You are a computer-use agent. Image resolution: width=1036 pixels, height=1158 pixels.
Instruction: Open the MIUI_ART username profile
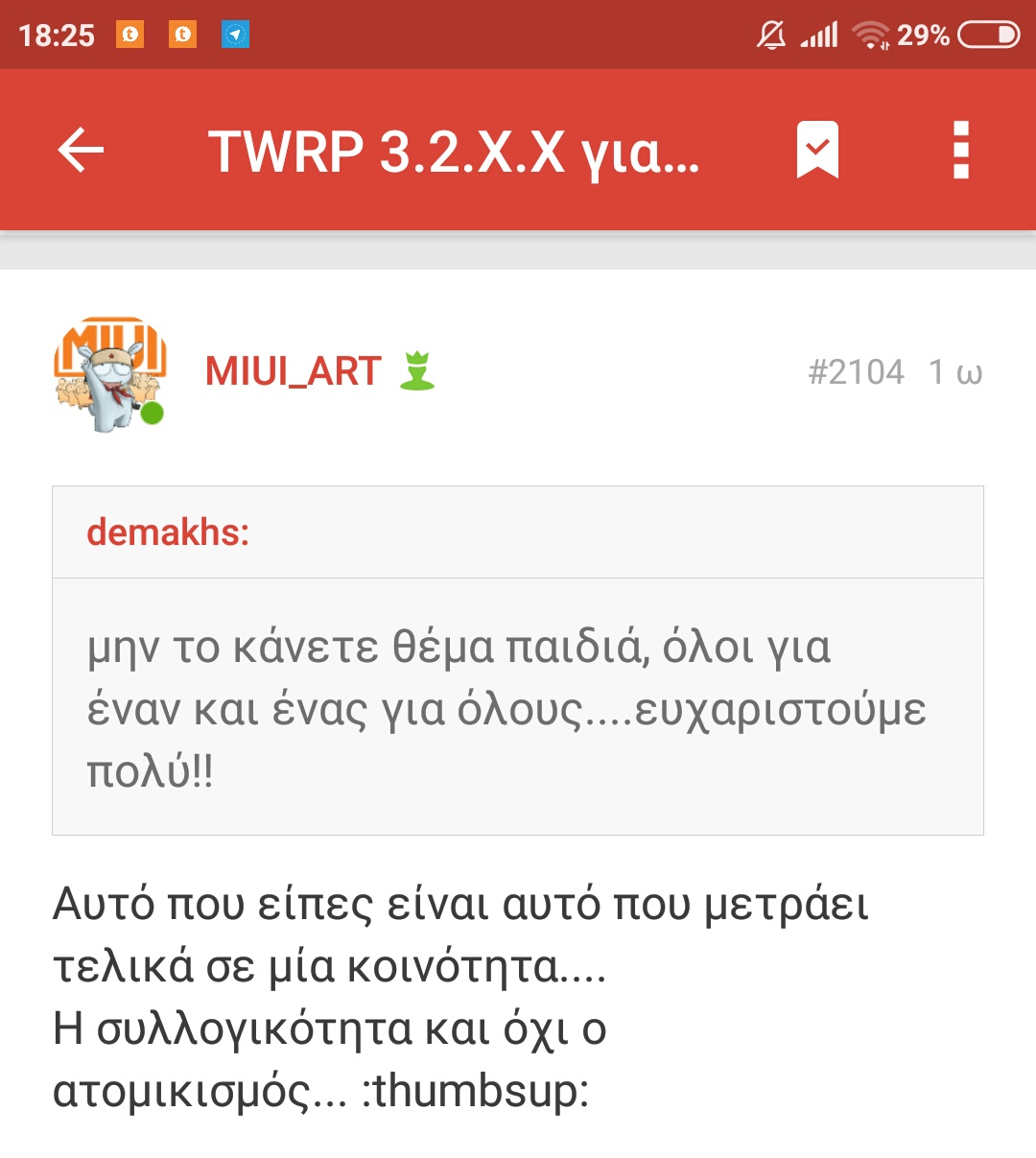pos(293,371)
